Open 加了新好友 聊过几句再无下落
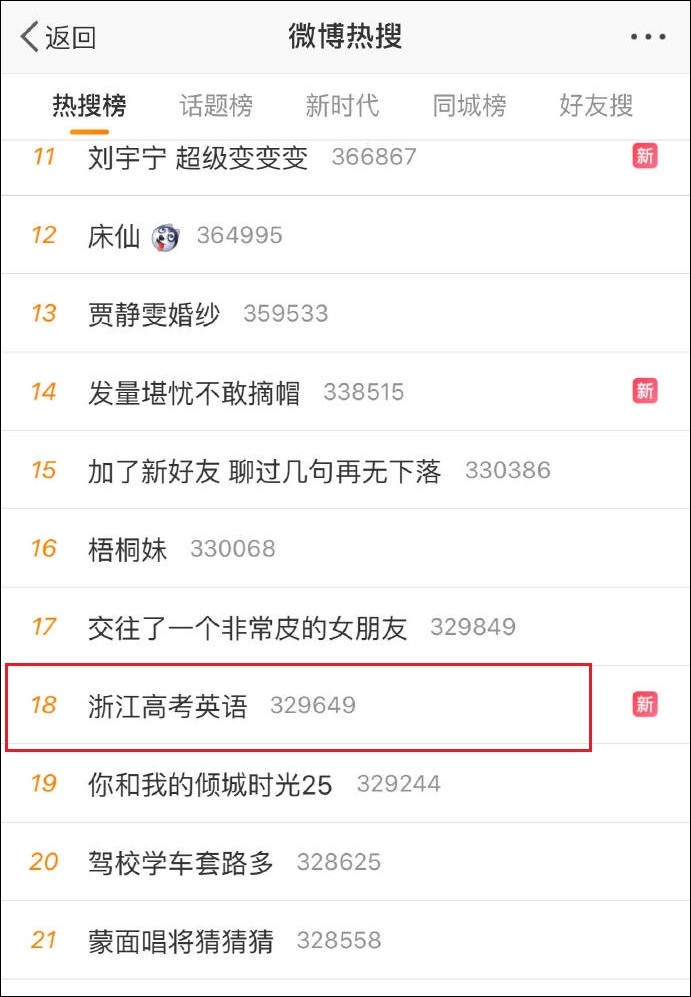 tap(264, 471)
